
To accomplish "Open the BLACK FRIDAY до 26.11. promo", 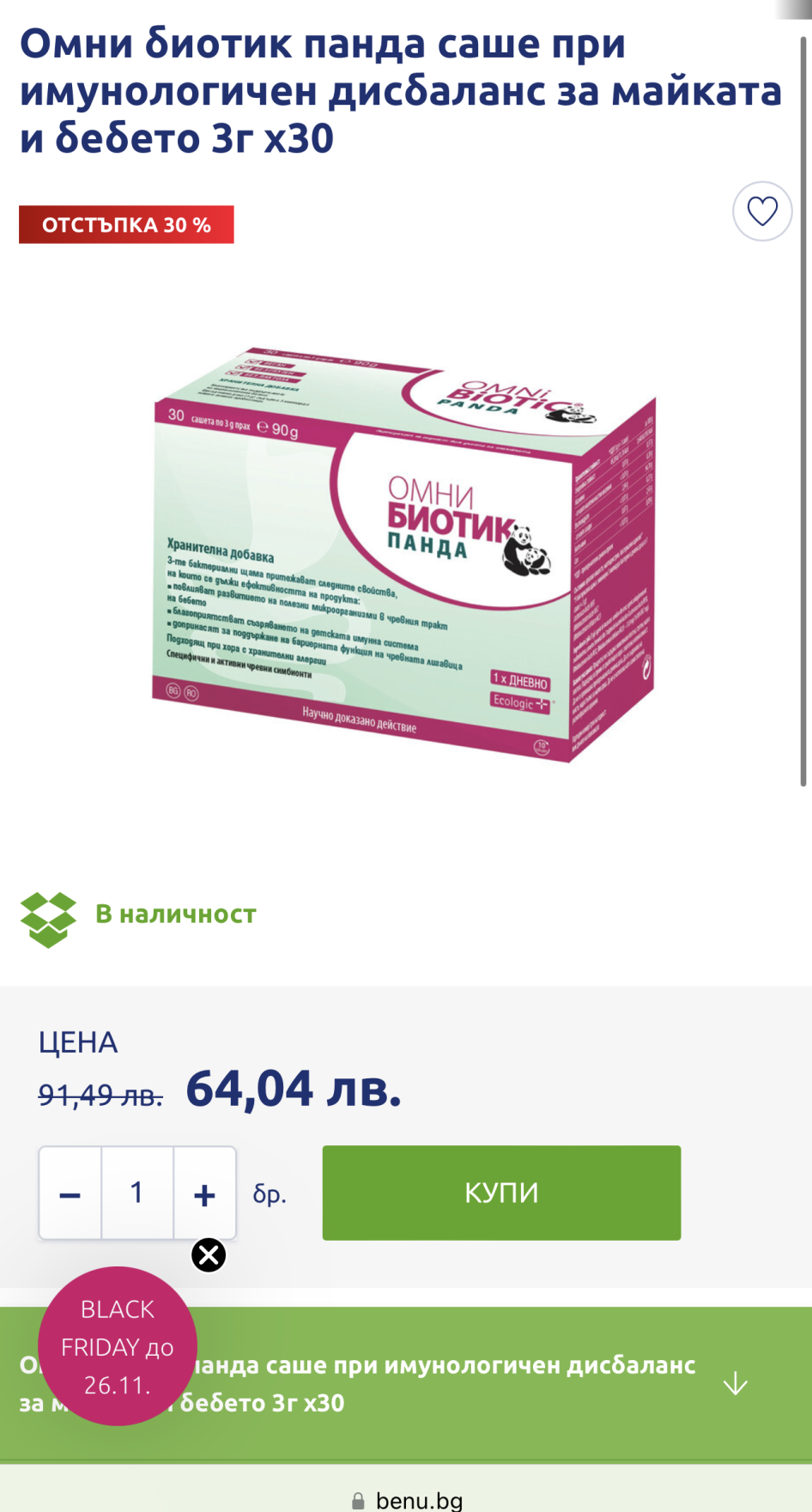I will pyautogui.click(x=118, y=1346).
